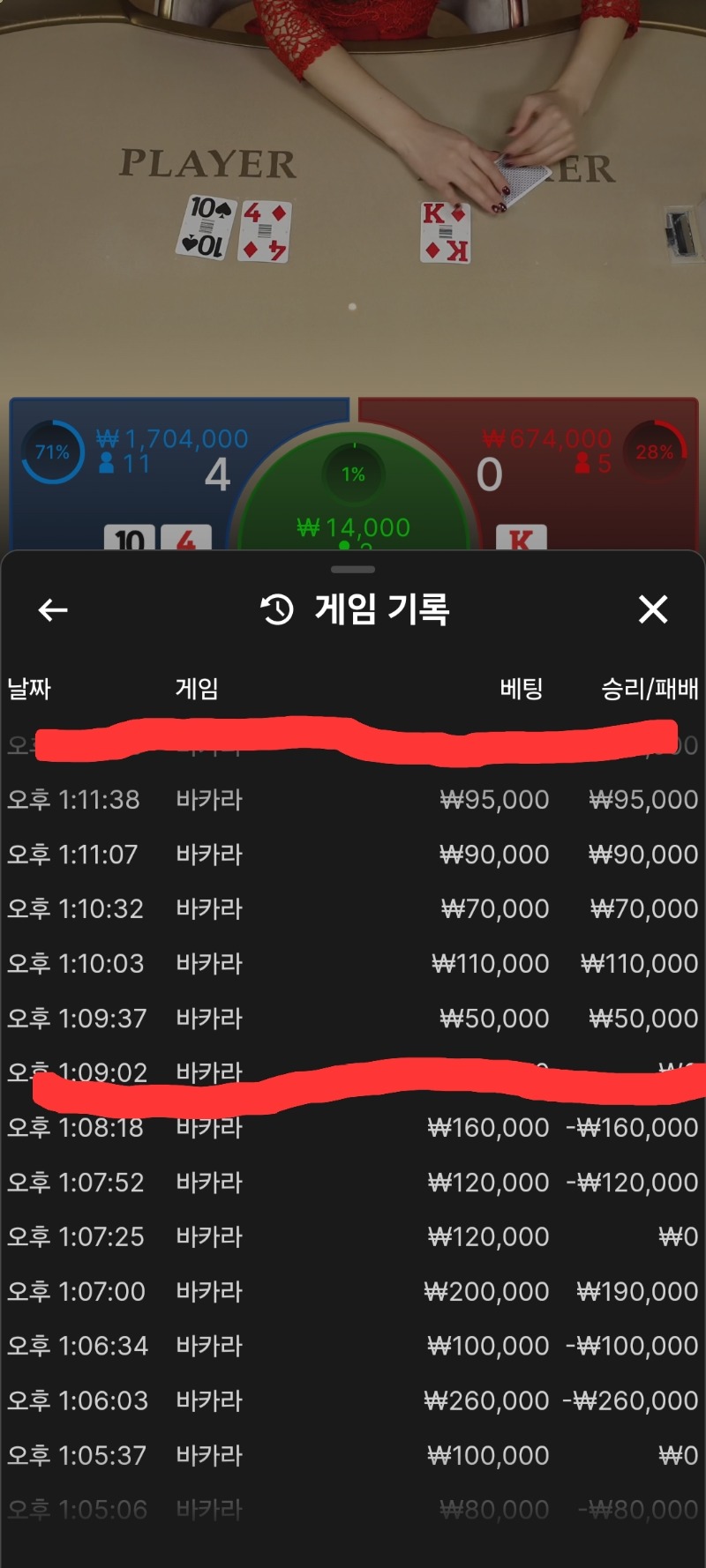Open the 오후 1:07:00 game record
Screen dimensions: 706x1568
[x=353, y=1292]
